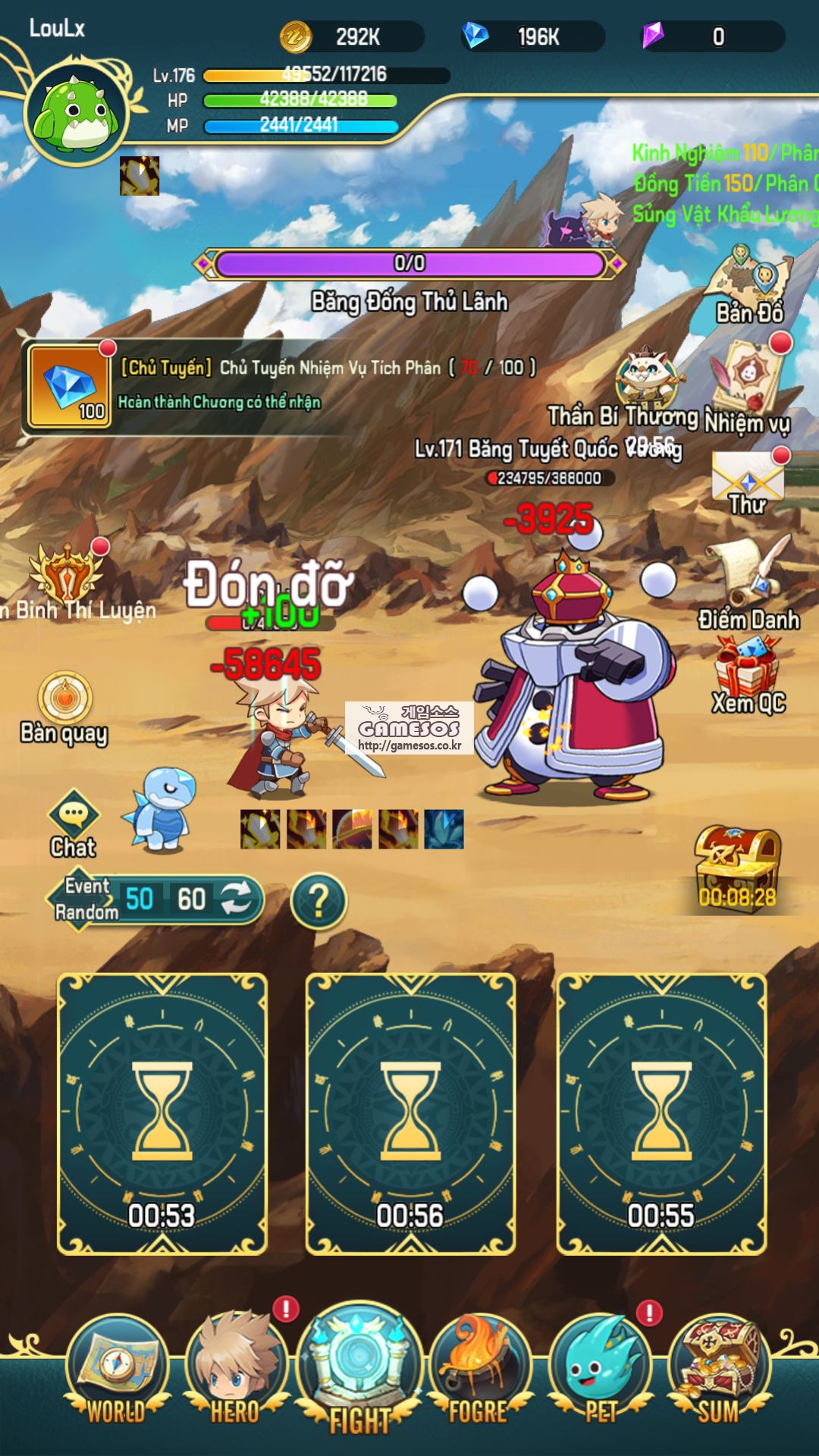Viewport: 819px width, 1456px height.
Task: Open the Chat window
Action: click(74, 824)
